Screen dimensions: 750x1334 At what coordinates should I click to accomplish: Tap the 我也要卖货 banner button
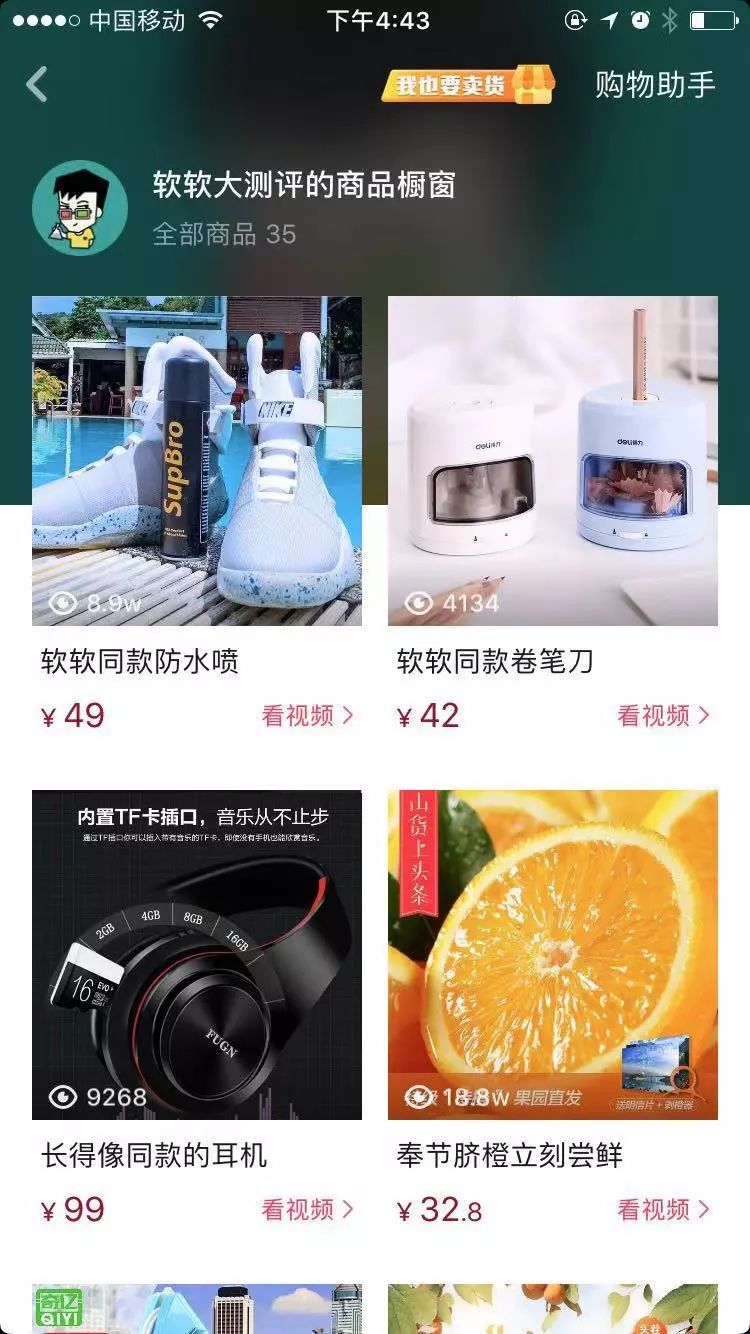pos(467,85)
